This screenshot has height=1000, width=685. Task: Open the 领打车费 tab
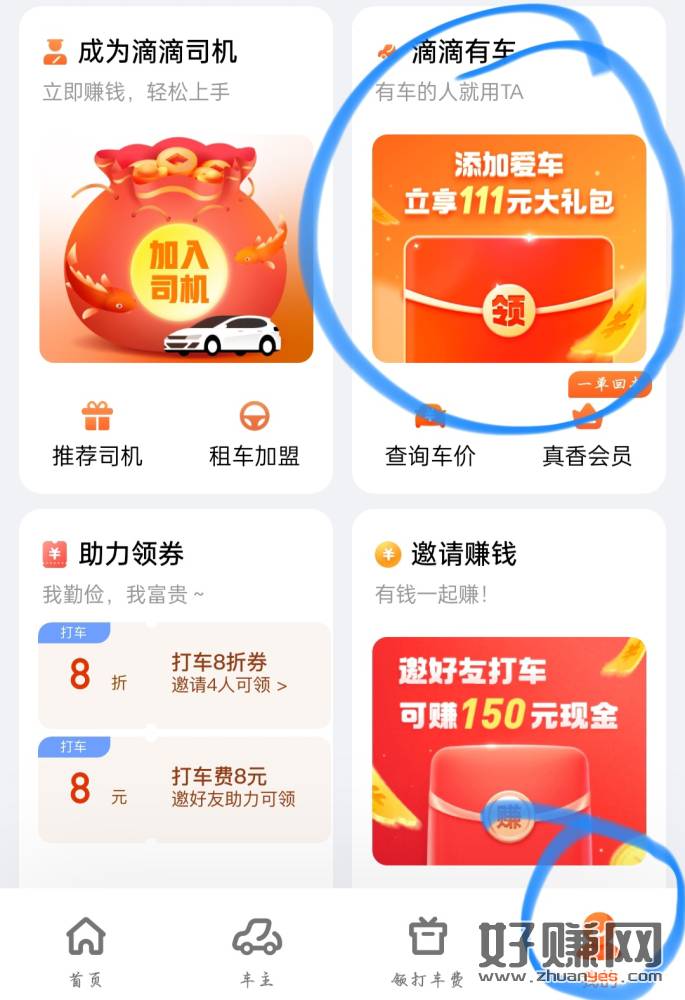click(x=428, y=950)
